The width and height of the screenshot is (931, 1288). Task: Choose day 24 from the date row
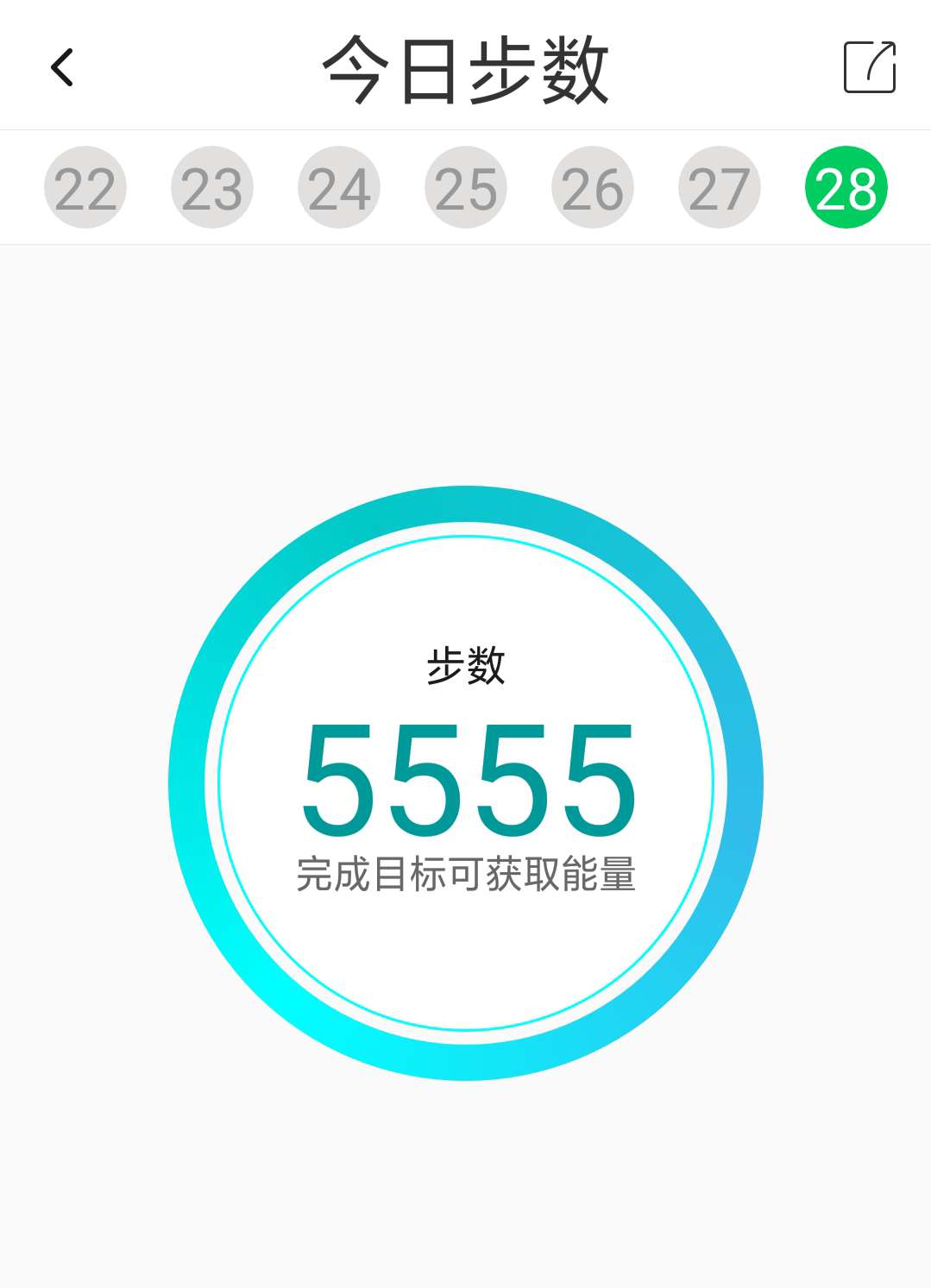338,187
